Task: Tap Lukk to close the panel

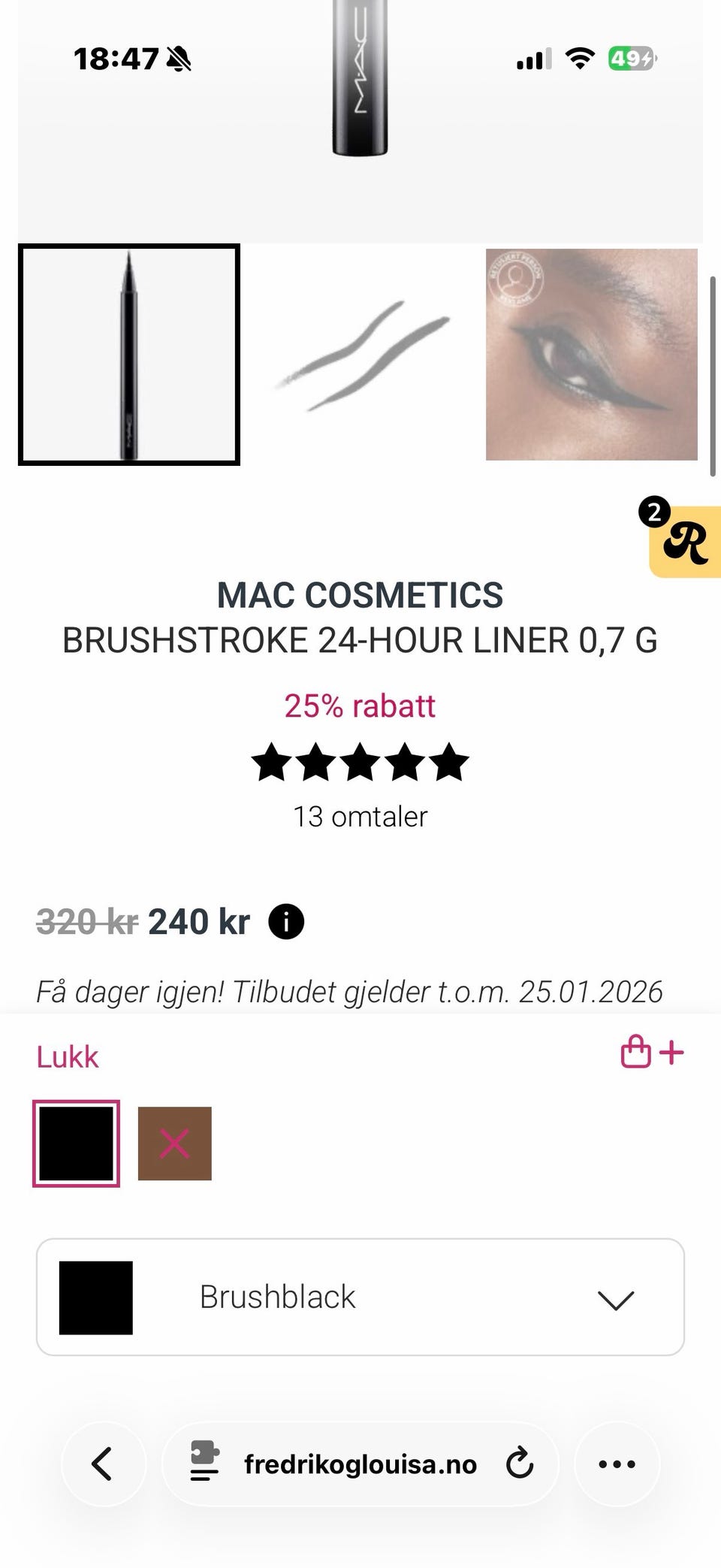Action: [67, 1056]
